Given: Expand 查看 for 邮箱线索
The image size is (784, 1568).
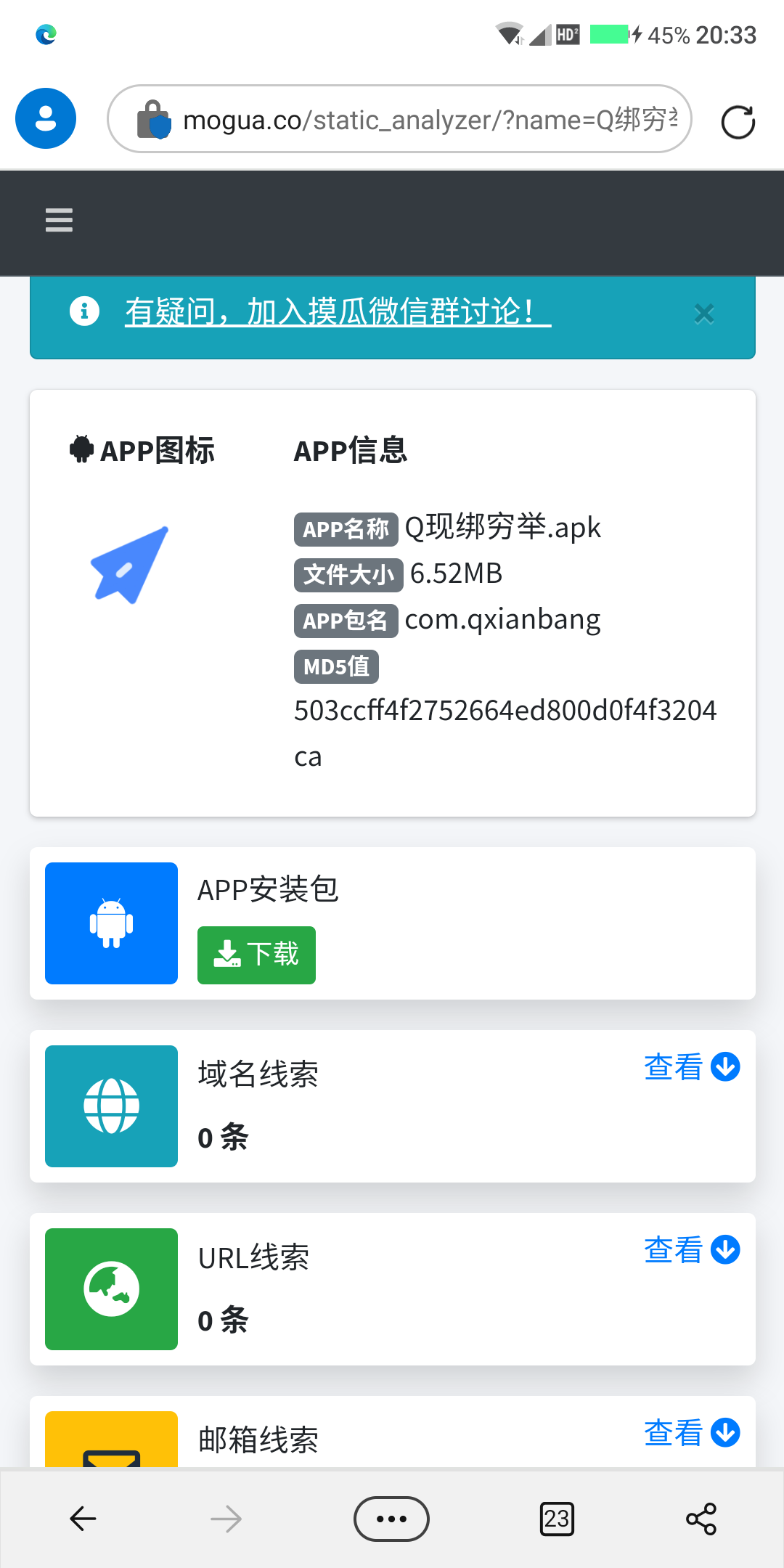Looking at the screenshot, I should (692, 1433).
